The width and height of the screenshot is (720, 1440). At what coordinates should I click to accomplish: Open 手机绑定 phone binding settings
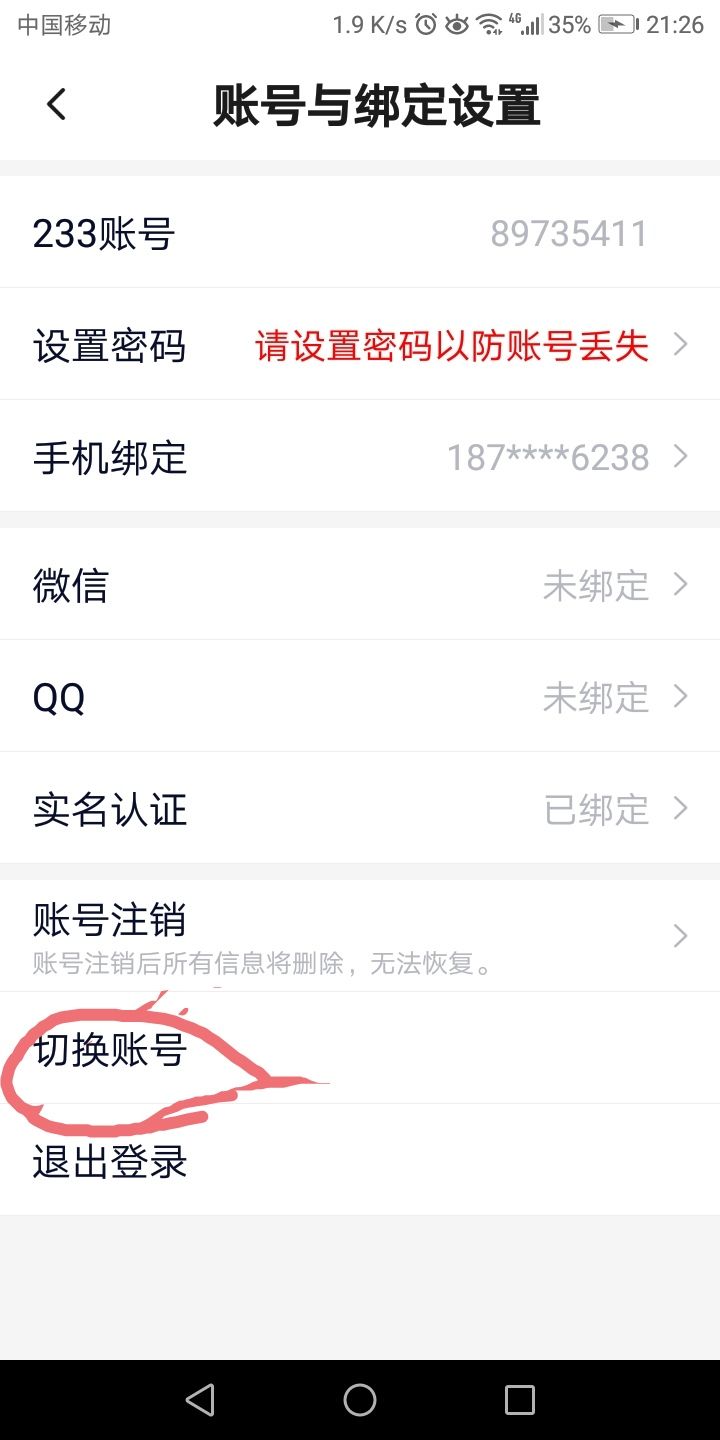360,456
